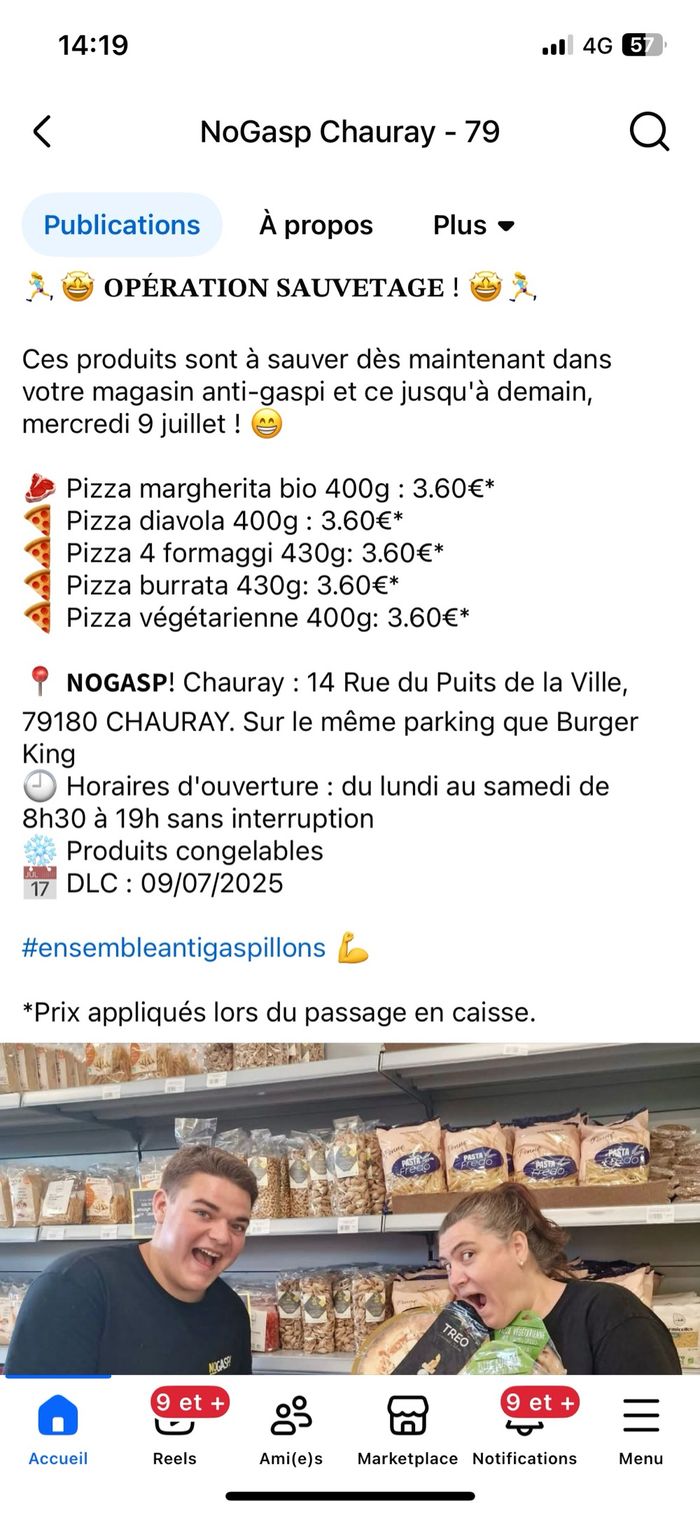Switch to the Publications tab
Screen dimensions: 700x1516
[122, 225]
